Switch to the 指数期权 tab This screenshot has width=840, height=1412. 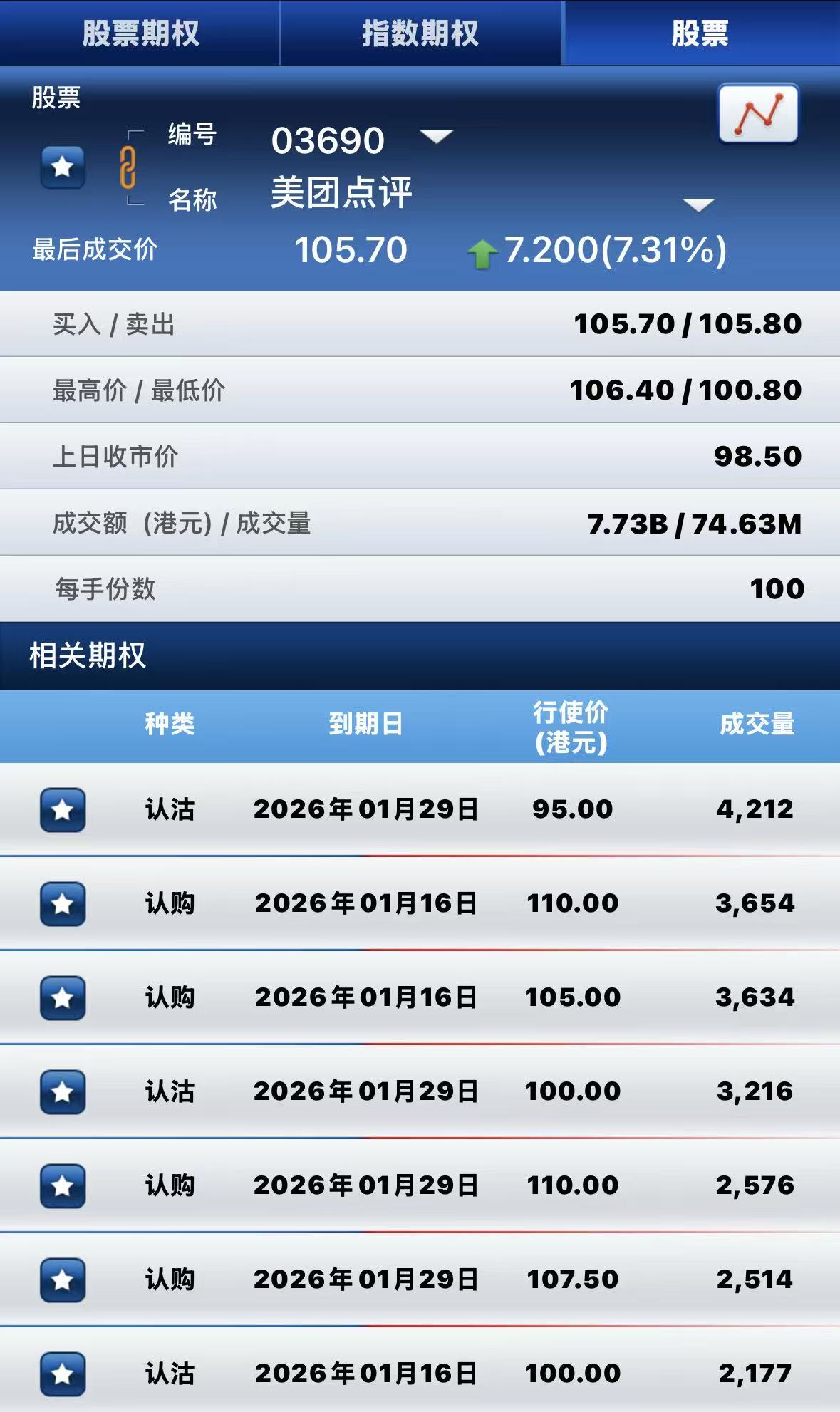point(420,33)
